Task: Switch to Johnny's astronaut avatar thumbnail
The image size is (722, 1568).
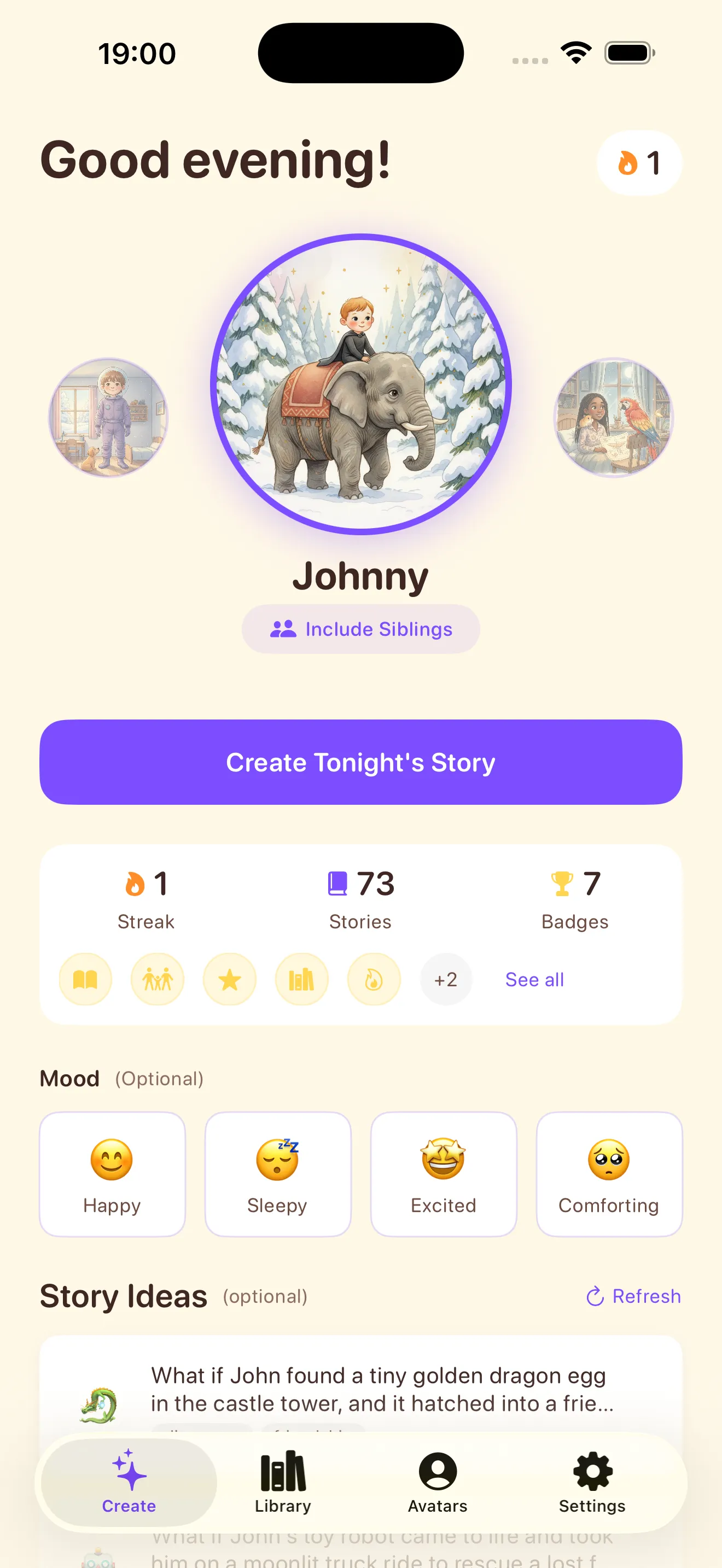Action: coord(108,417)
